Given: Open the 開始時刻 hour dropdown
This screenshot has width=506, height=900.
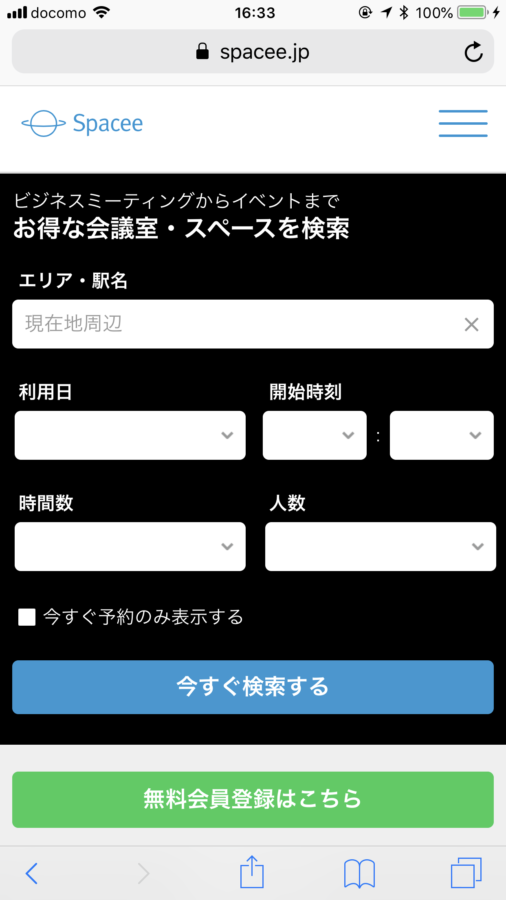Looking at the screenshot, I should [x=314, y=435].
